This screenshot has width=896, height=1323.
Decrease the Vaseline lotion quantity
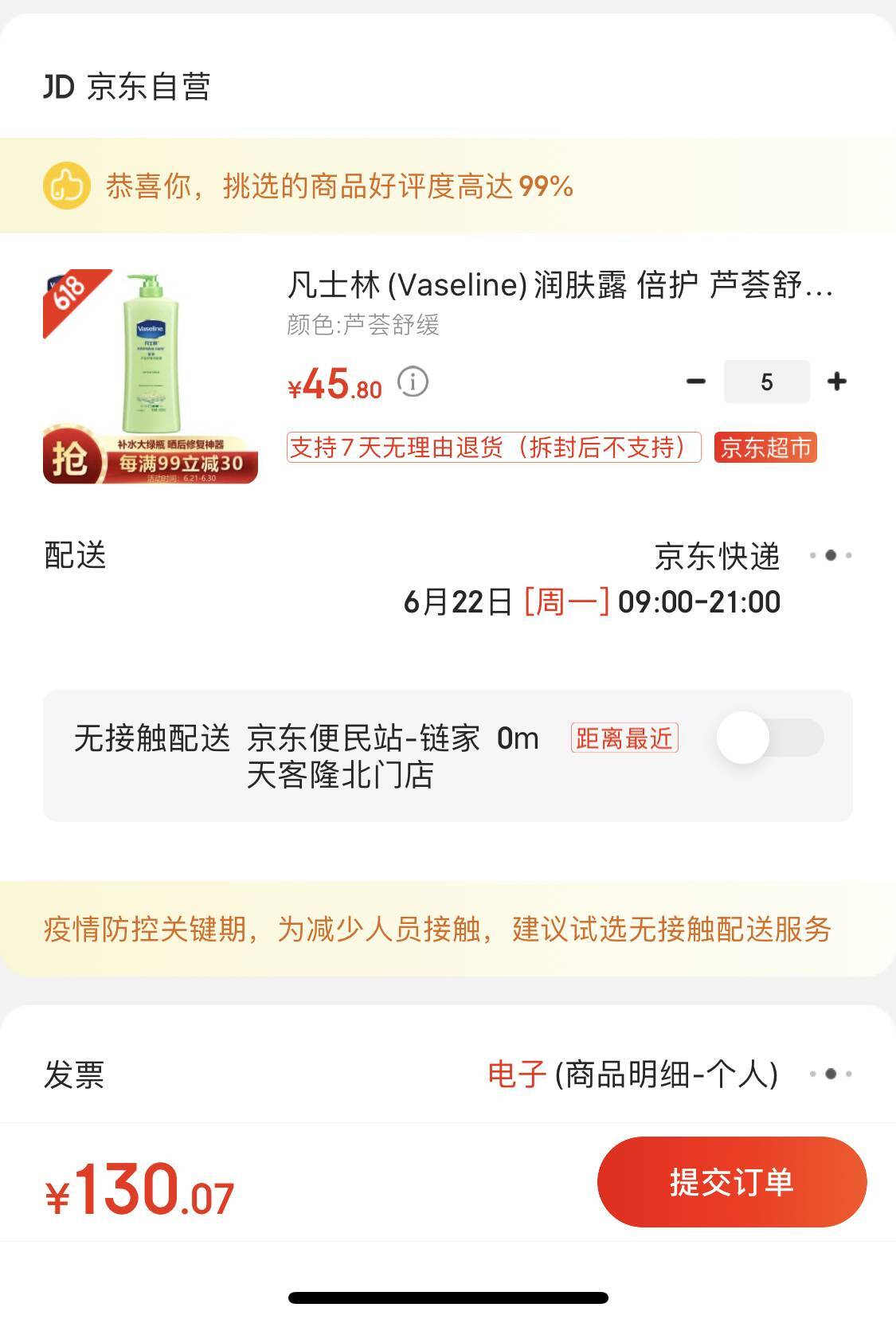coord(695,382)
